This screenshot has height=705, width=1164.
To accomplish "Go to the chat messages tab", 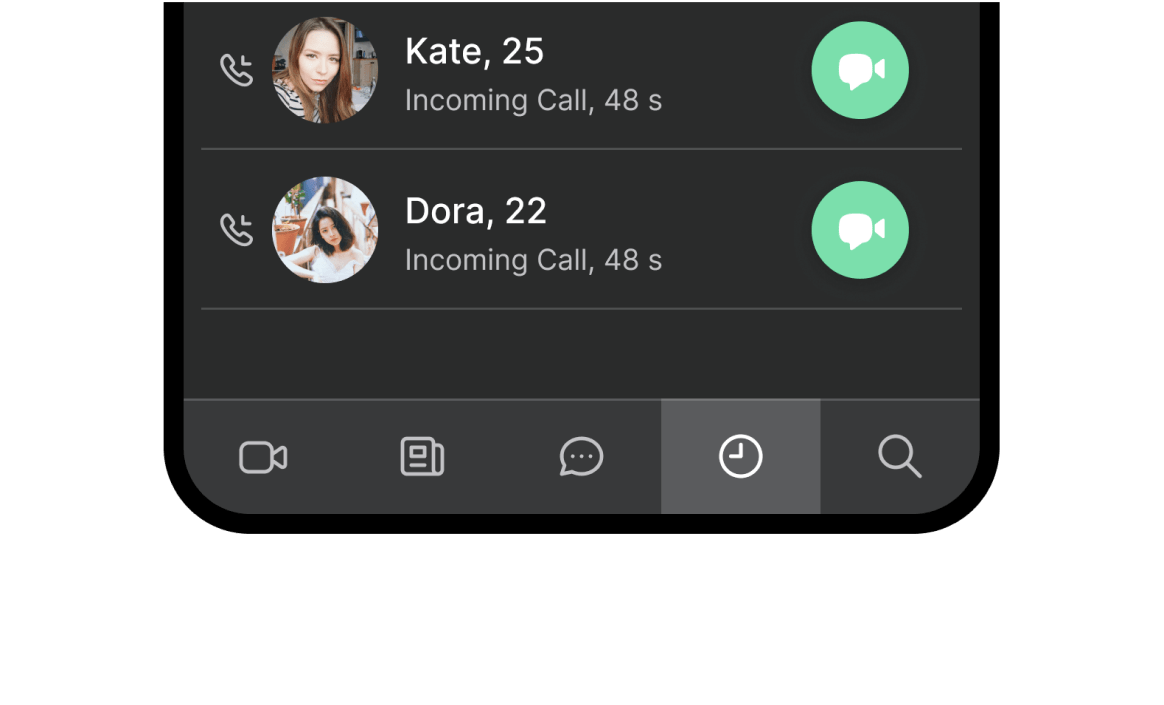I will [581, 458].
